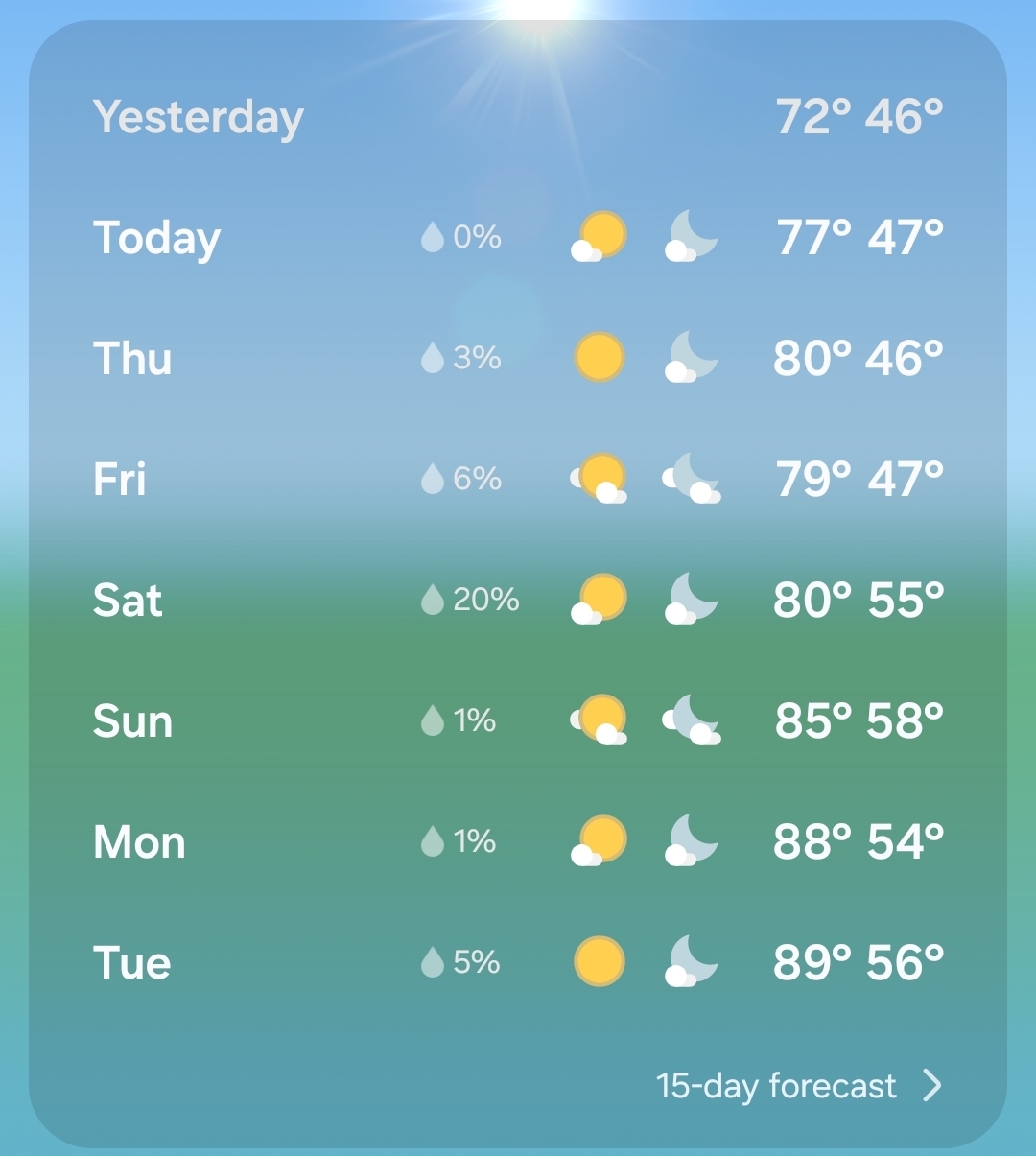Tap the partly cloudy icon for Today
This screenshot has width=1036, height=1156.
(x=597, y=237)
